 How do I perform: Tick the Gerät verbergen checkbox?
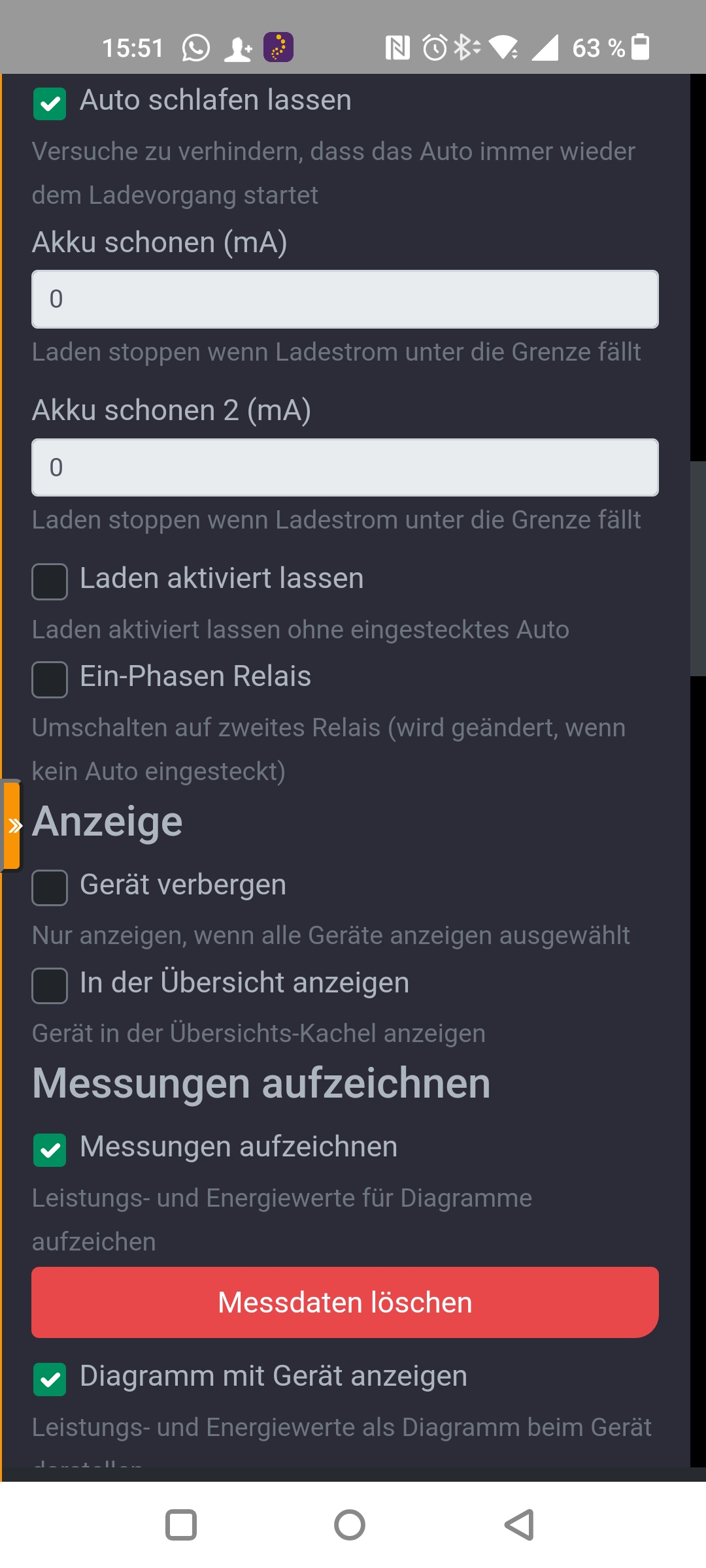(x=50, y=888)
